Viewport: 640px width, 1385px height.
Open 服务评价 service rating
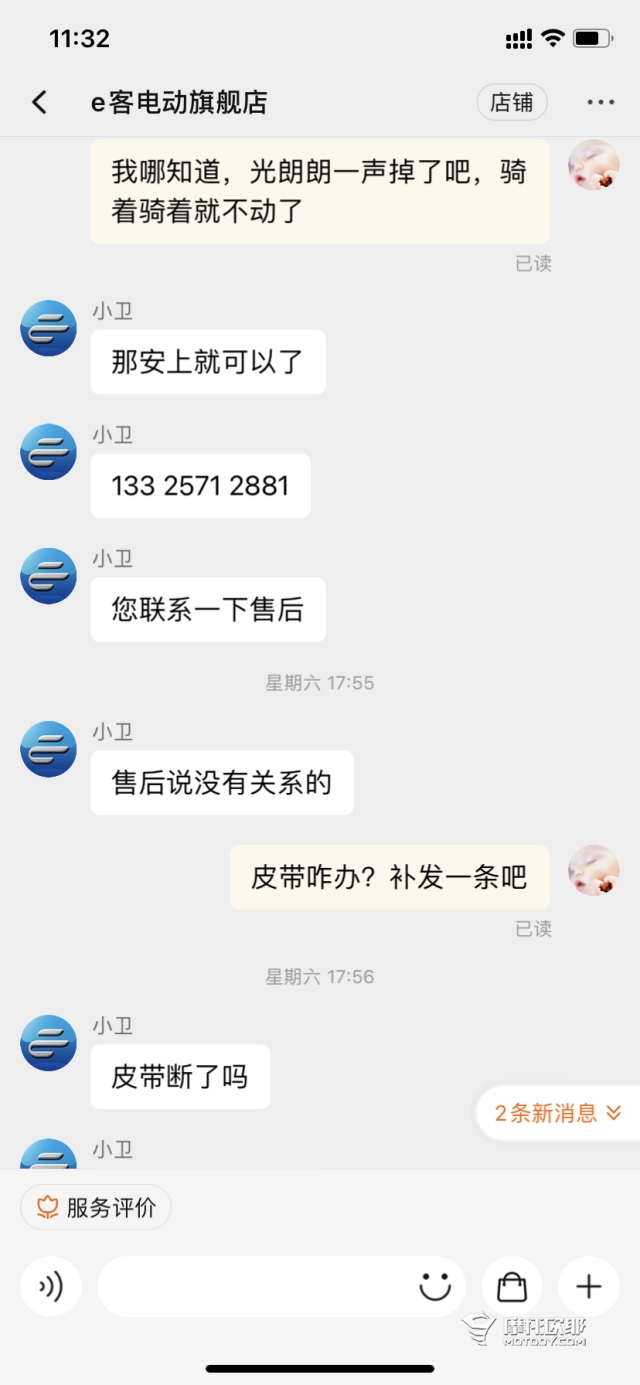point(96,1207)
